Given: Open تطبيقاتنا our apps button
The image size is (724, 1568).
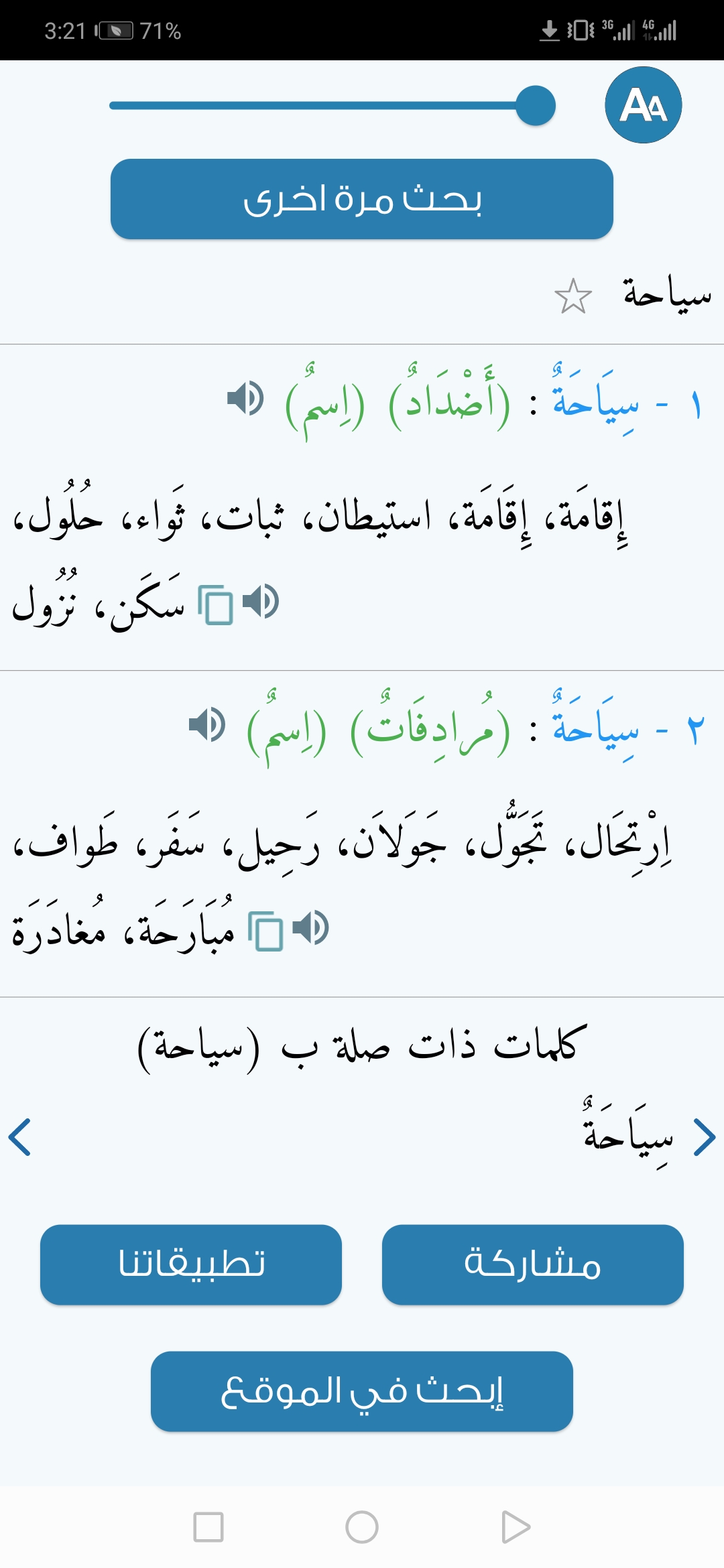Looking at the screenshot, I should point(191,1264).
